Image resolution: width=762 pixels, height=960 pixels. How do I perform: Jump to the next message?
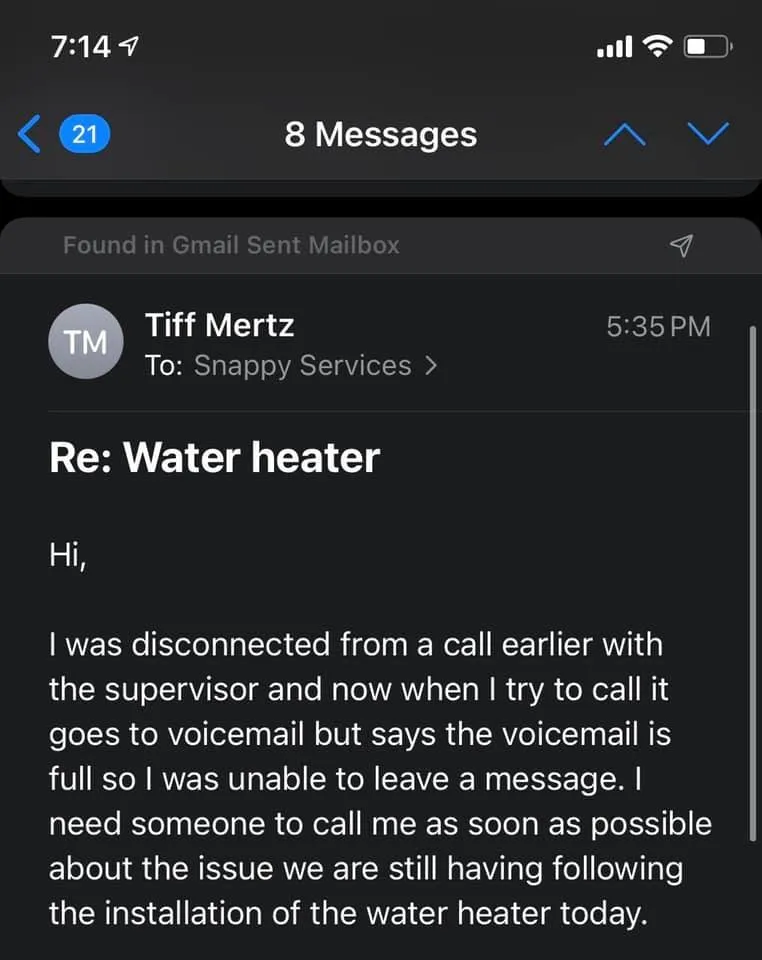(x=710, y=134)
